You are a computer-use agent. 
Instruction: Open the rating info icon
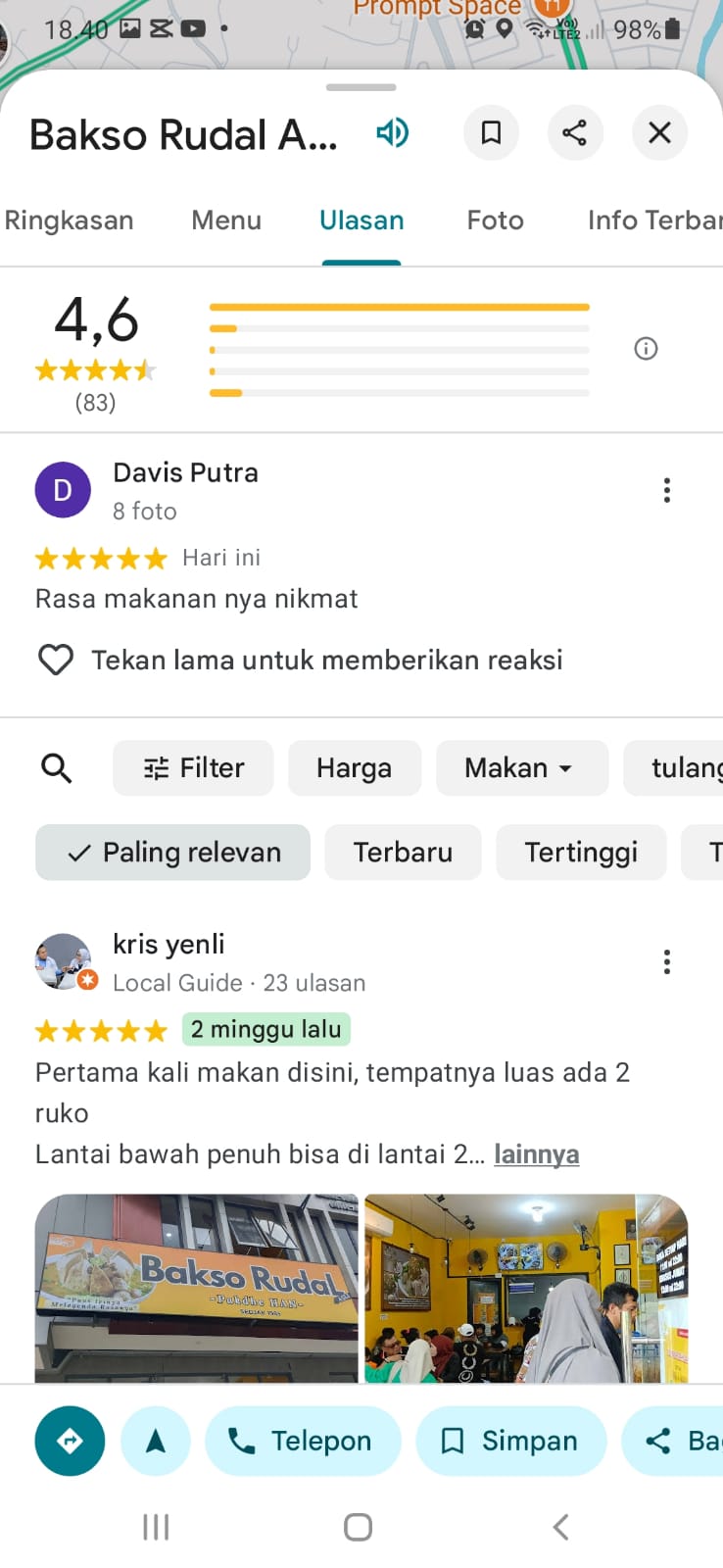[646, 349]
